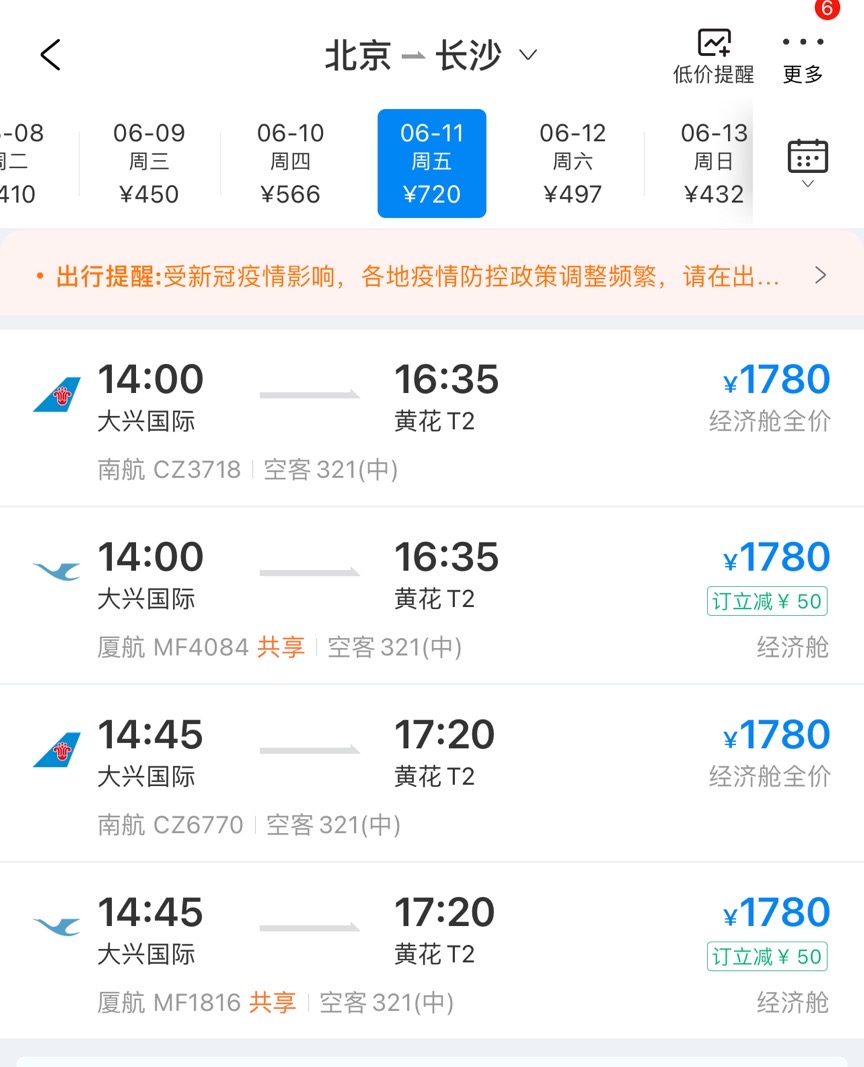View the 厦航 MF4084 shared flight
The width and height of the screenshot is (864, 1067).
[432, 597]
